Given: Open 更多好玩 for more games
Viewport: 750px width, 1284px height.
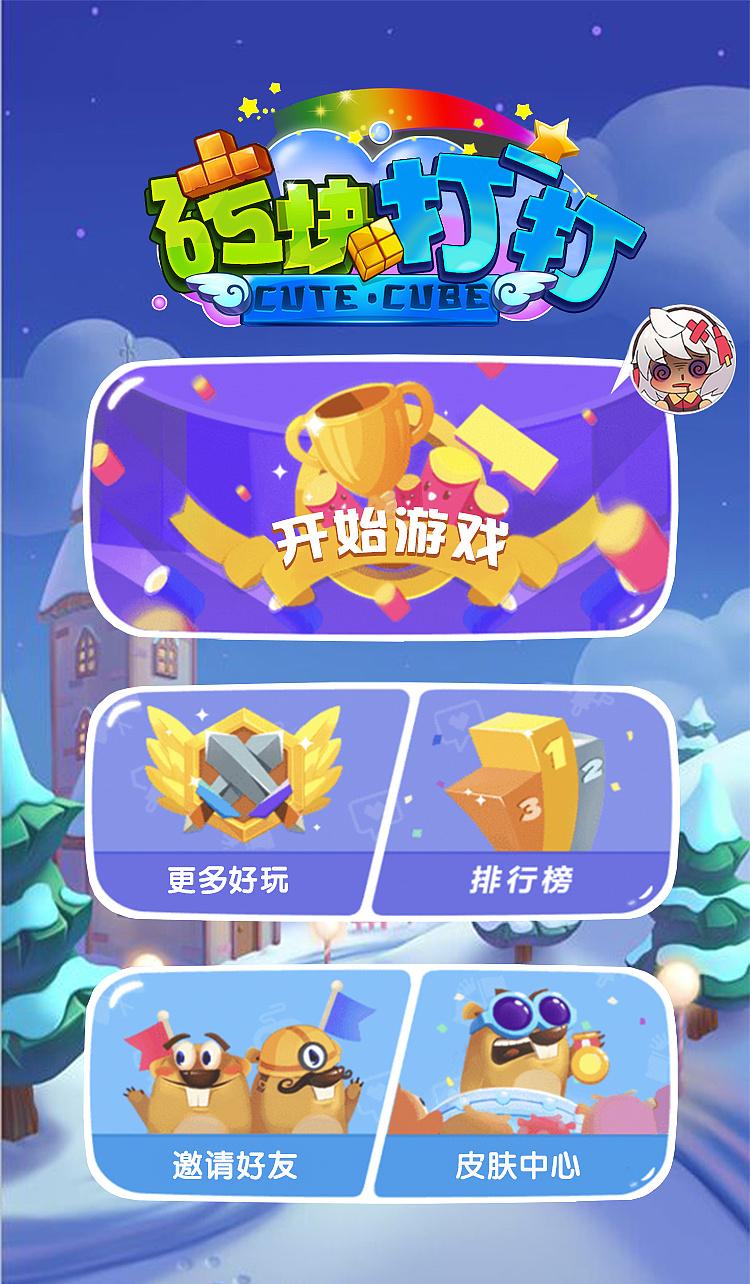Looking at the screenshot, I should (x=240, y=800).
